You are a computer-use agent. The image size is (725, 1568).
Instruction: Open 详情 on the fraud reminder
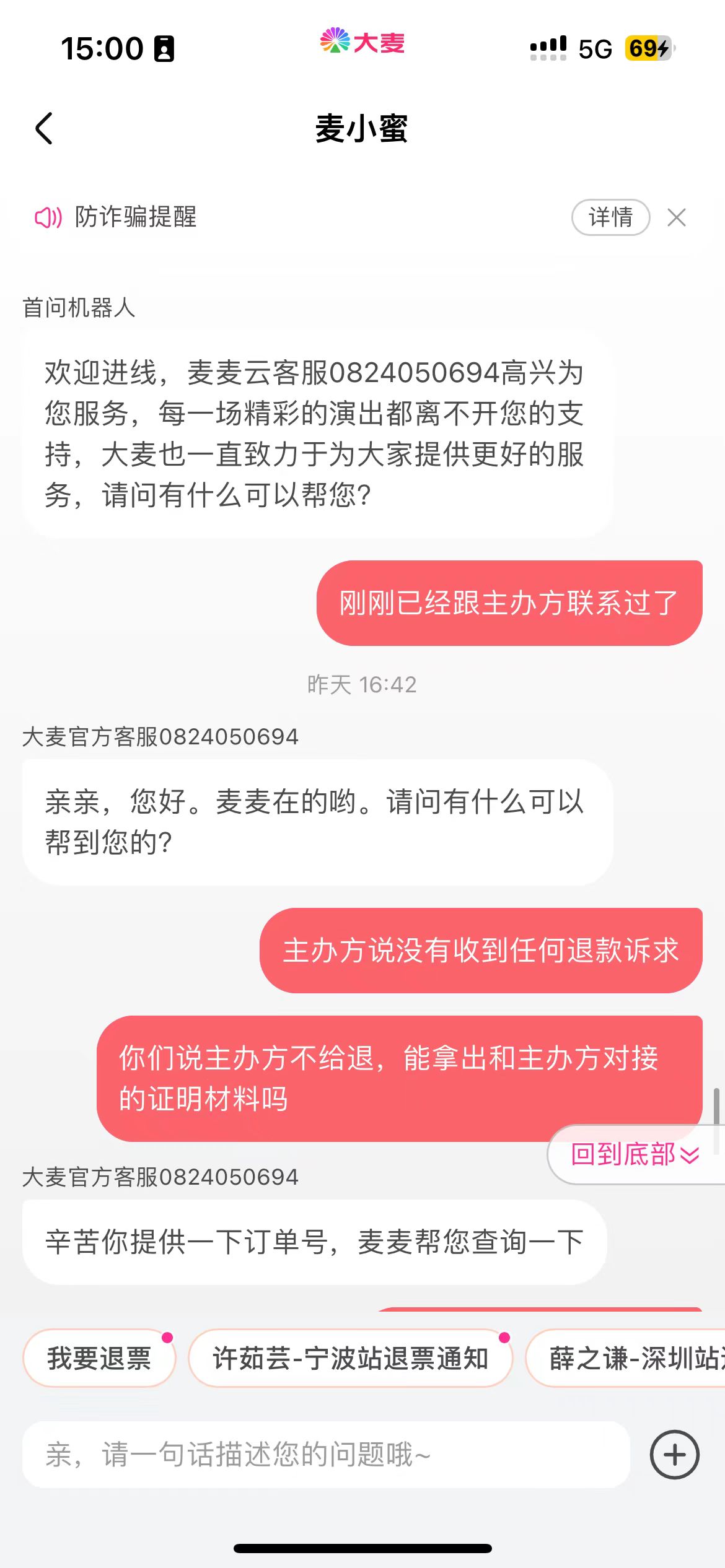click(x=610, y=218)
